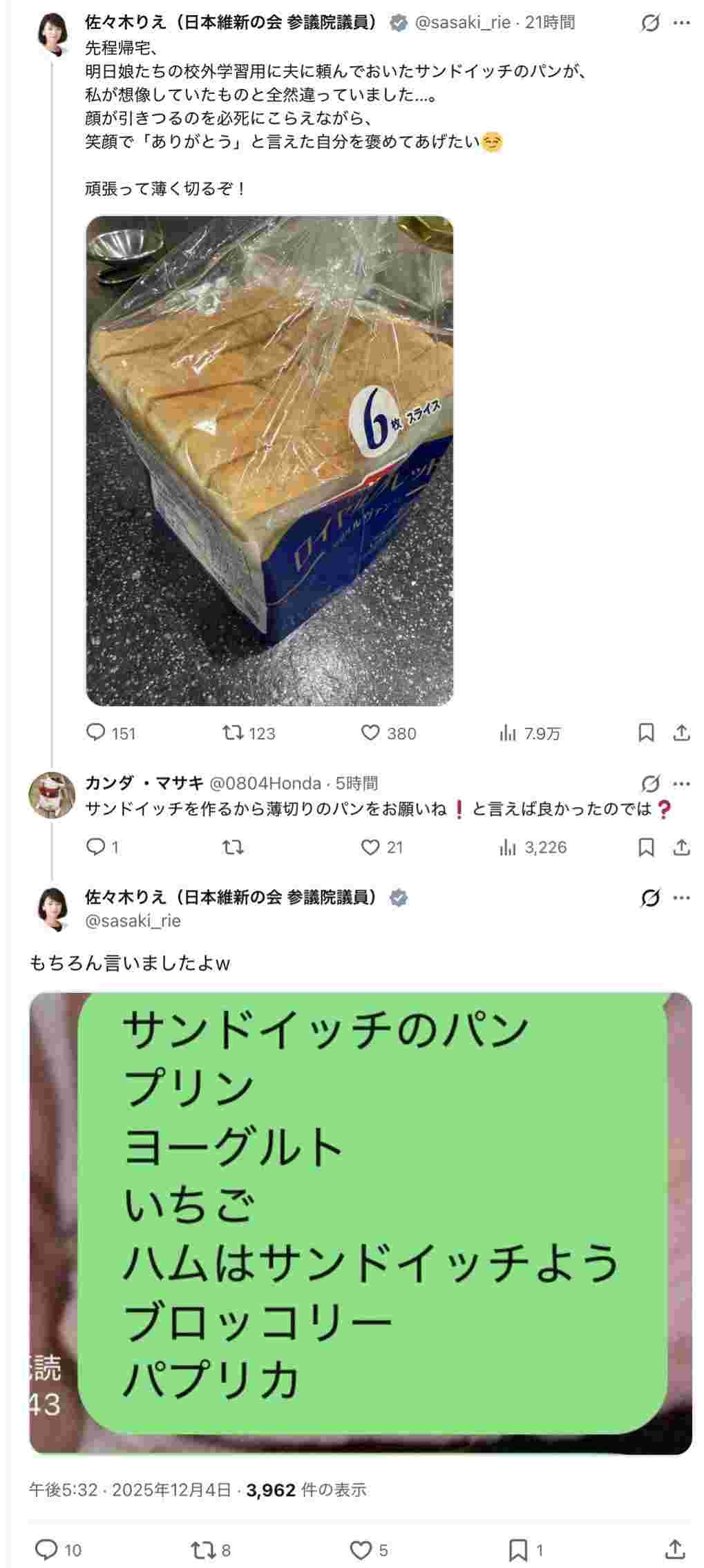Open more options on the もちろん言いましたよ post
704x1568 pixels.
[x=682, y=898]
